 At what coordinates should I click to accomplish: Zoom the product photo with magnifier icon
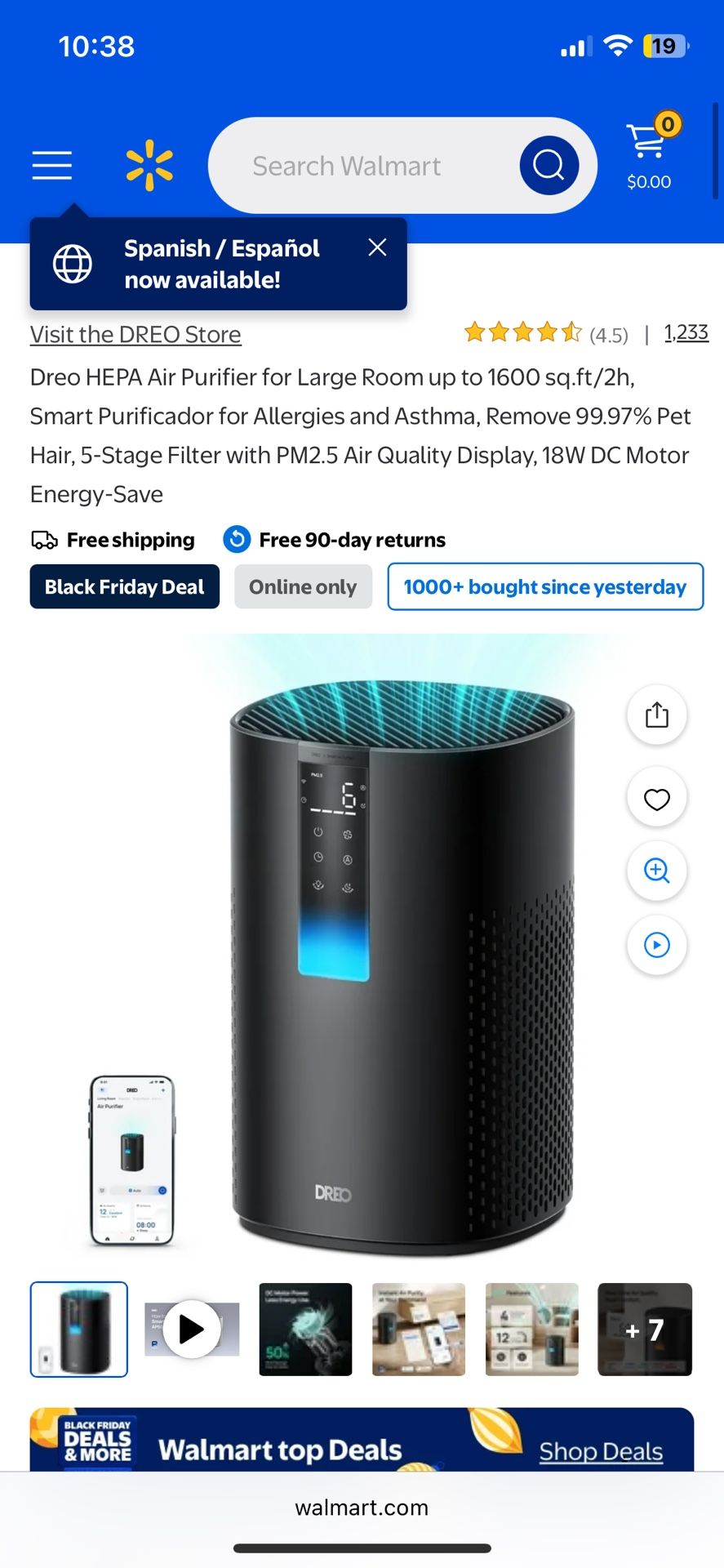point(656,871)
